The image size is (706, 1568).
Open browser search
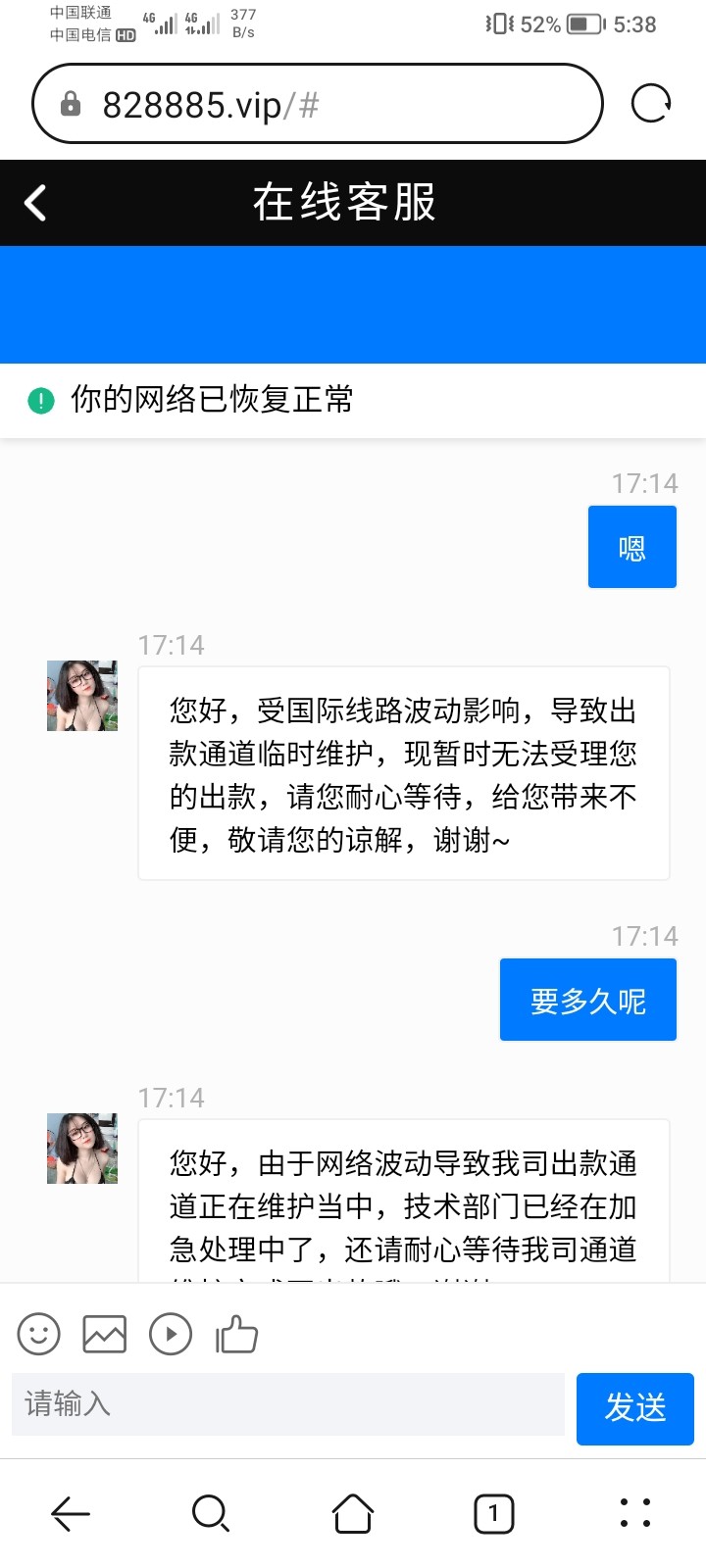[211, 1513]
